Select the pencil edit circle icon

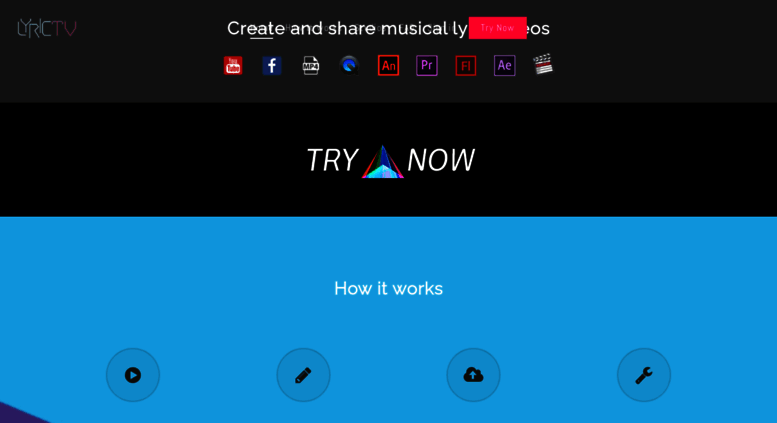(x=303, y=375)
